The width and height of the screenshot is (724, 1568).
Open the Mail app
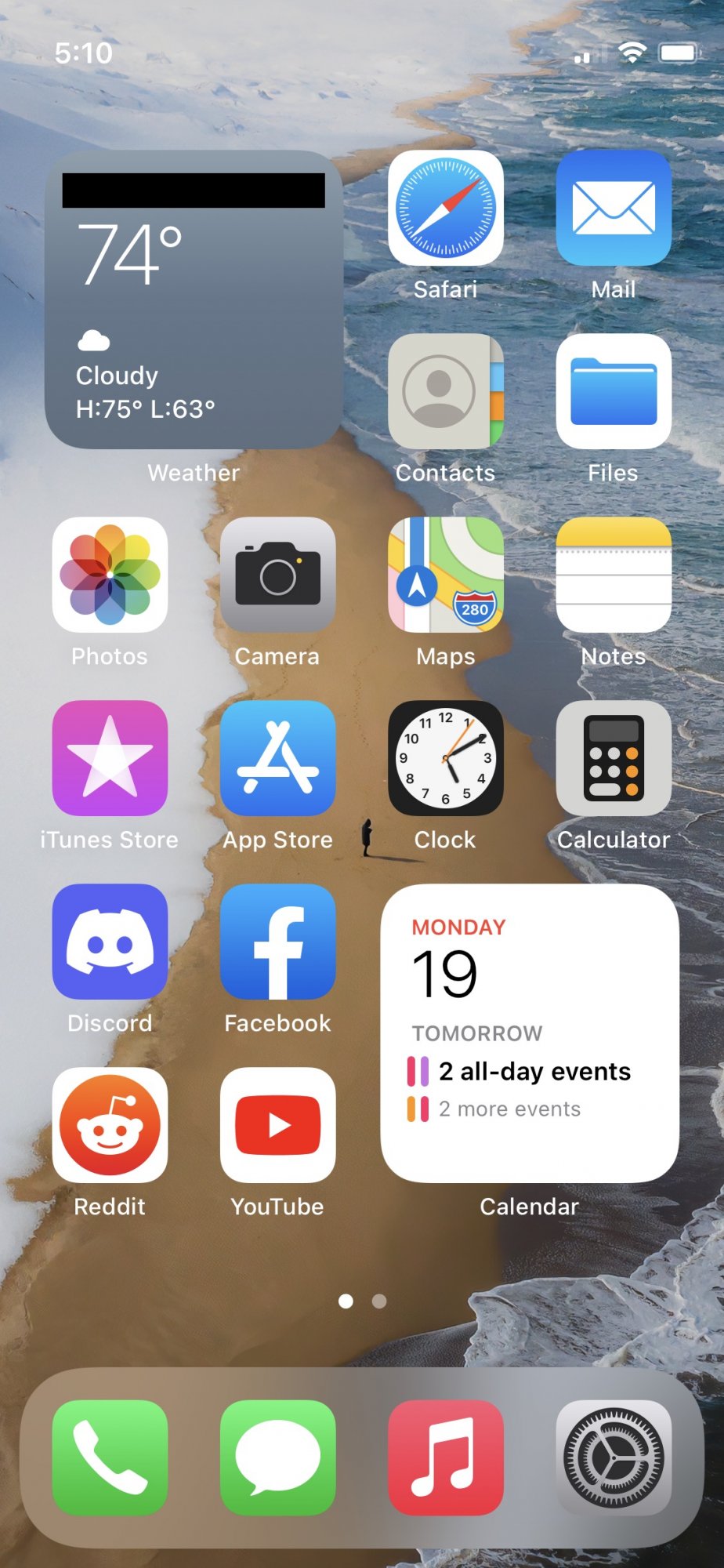point(614,209)
